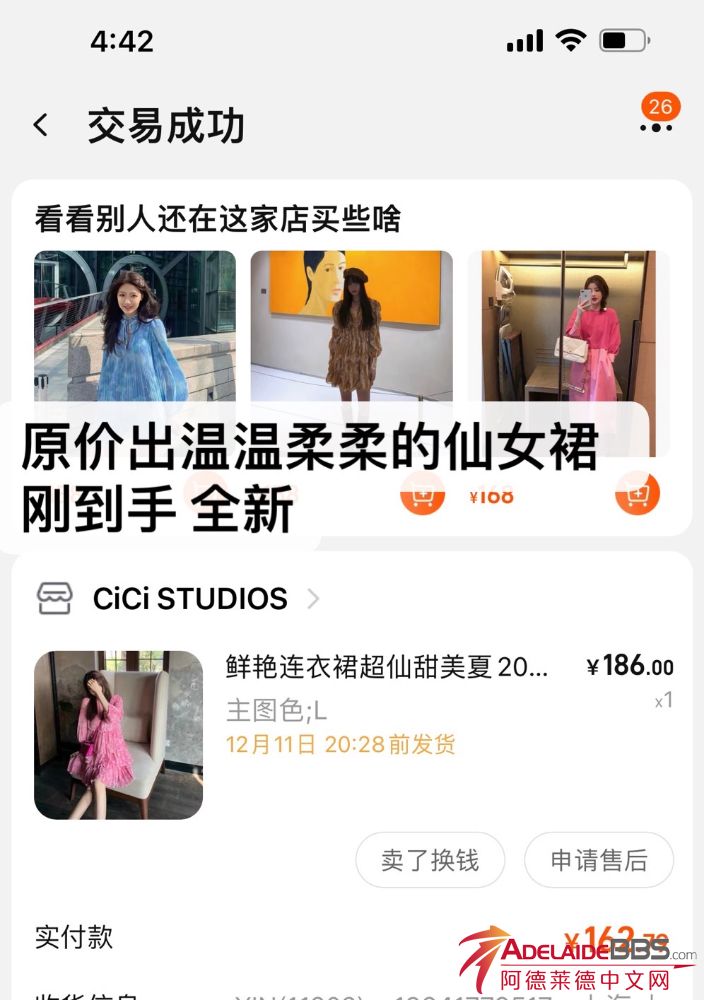Screen dimensions: 704x1000
Task: Request after-sales via 申请售后
Action: click(599, 860)
